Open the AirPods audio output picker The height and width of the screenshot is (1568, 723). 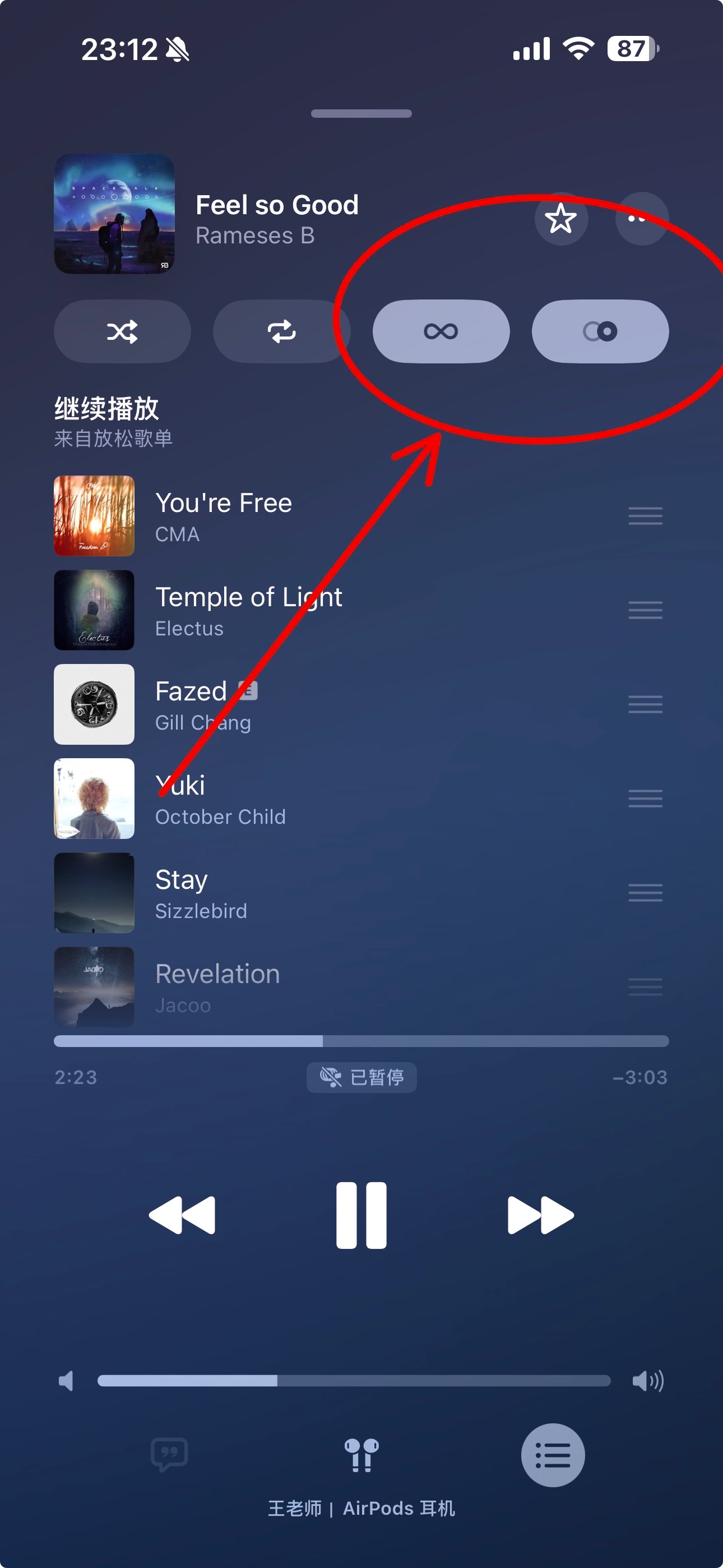[361, 1455]
